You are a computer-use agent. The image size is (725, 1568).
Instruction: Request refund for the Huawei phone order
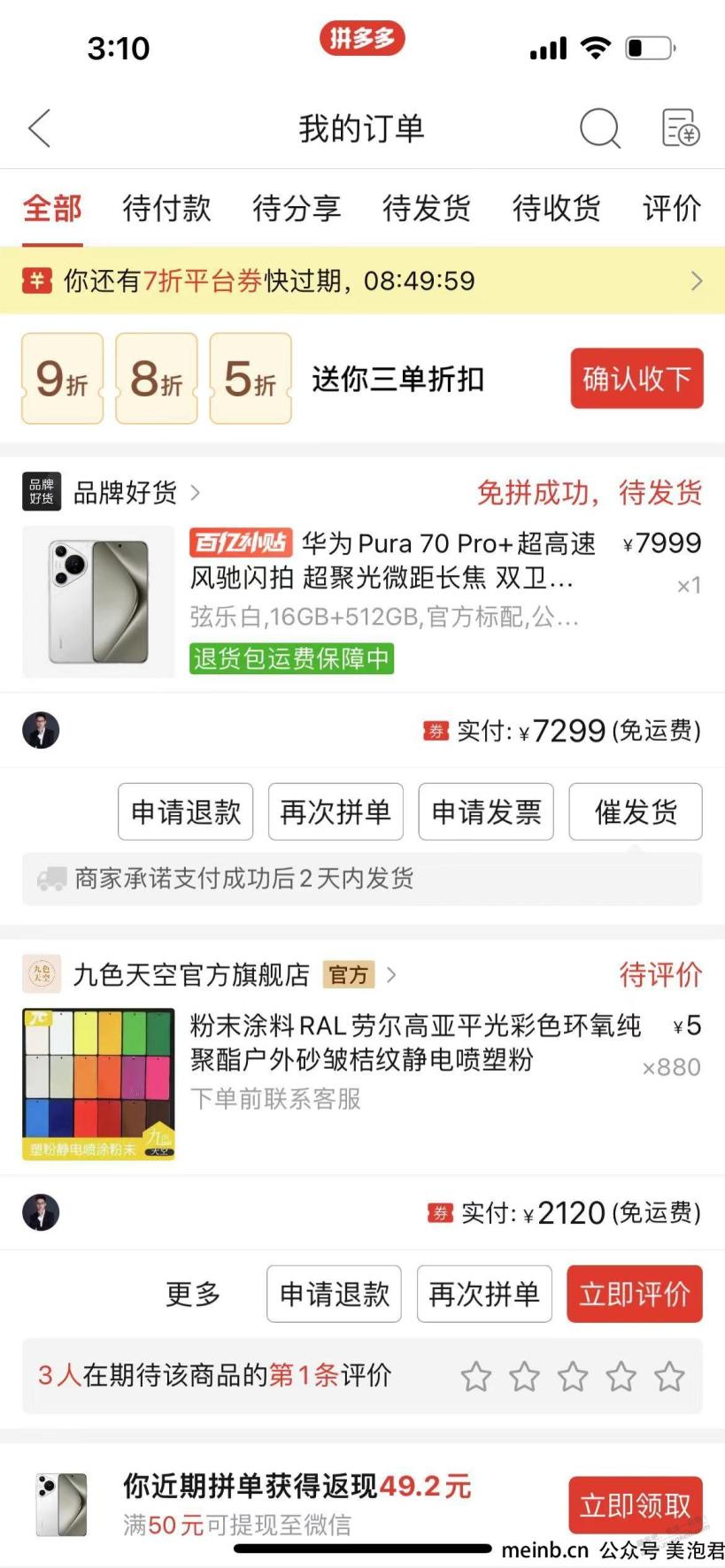(x=185, y=811)
